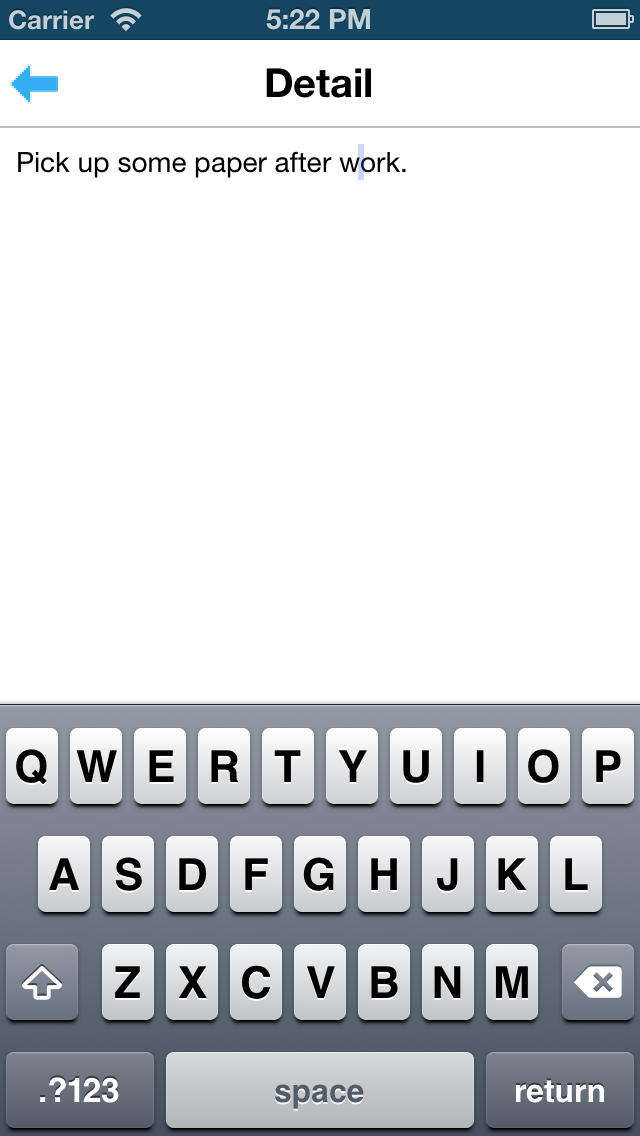Tap the return key

tap(560, 1090)
